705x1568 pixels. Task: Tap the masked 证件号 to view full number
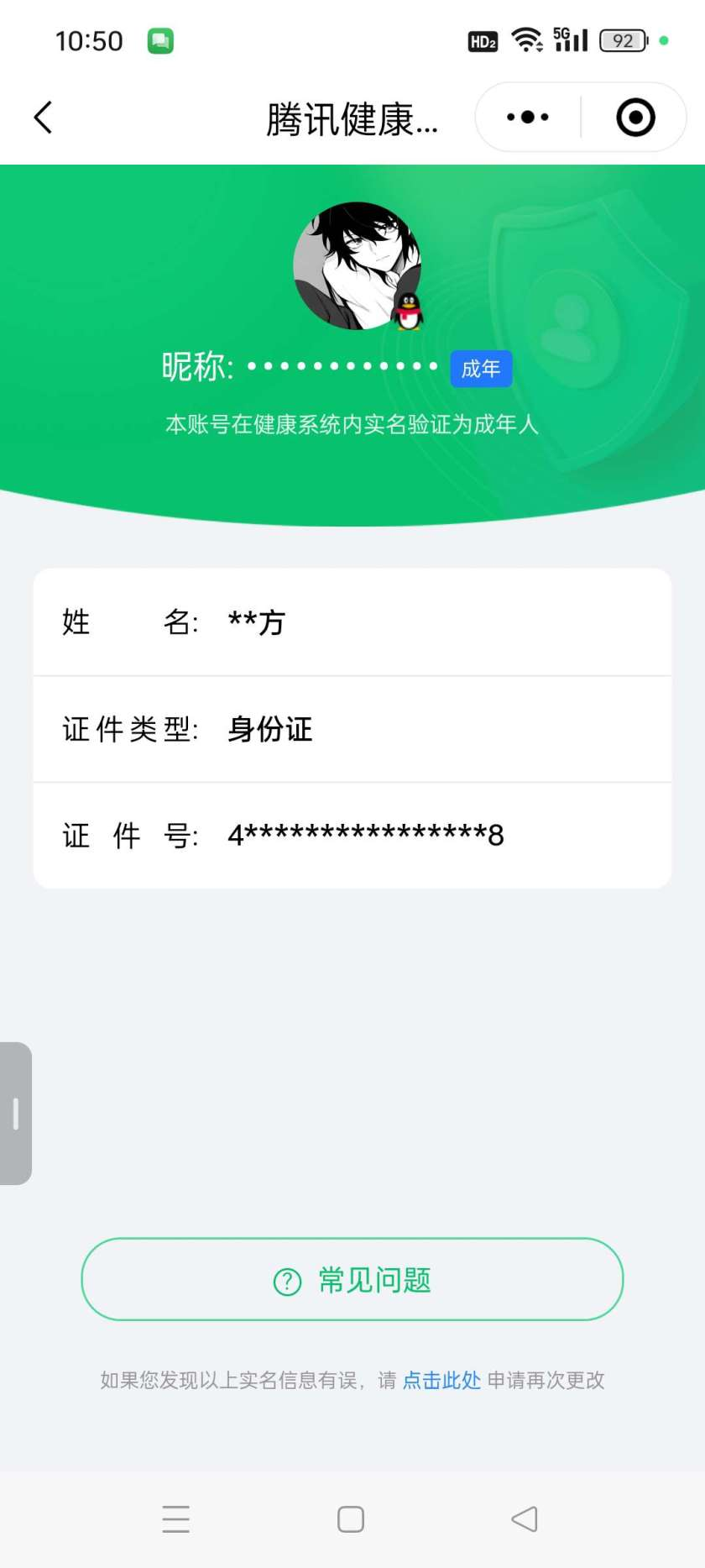(x=365, y=836)
